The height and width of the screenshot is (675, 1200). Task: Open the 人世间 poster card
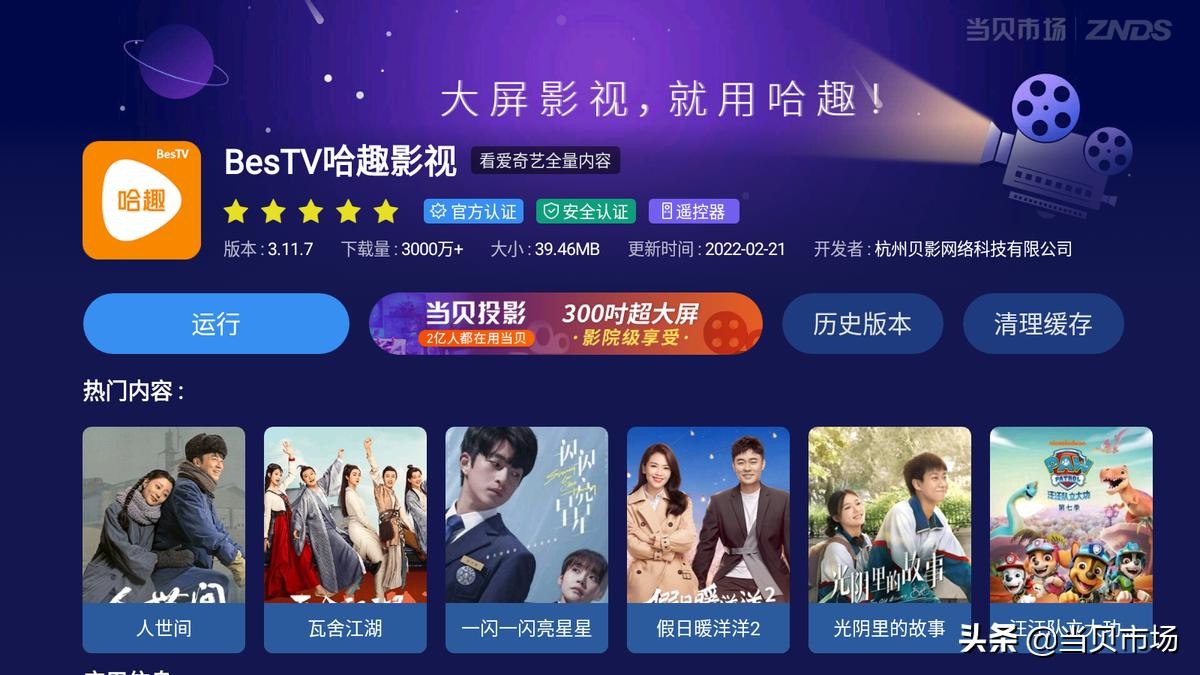[x=164, y=538]
